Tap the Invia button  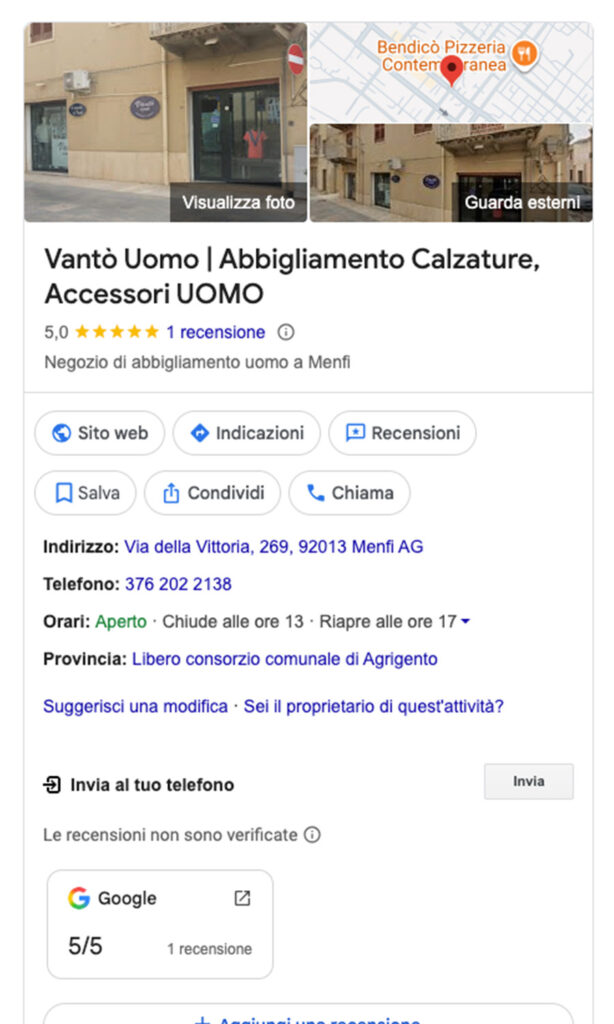(x=528, y=782)
